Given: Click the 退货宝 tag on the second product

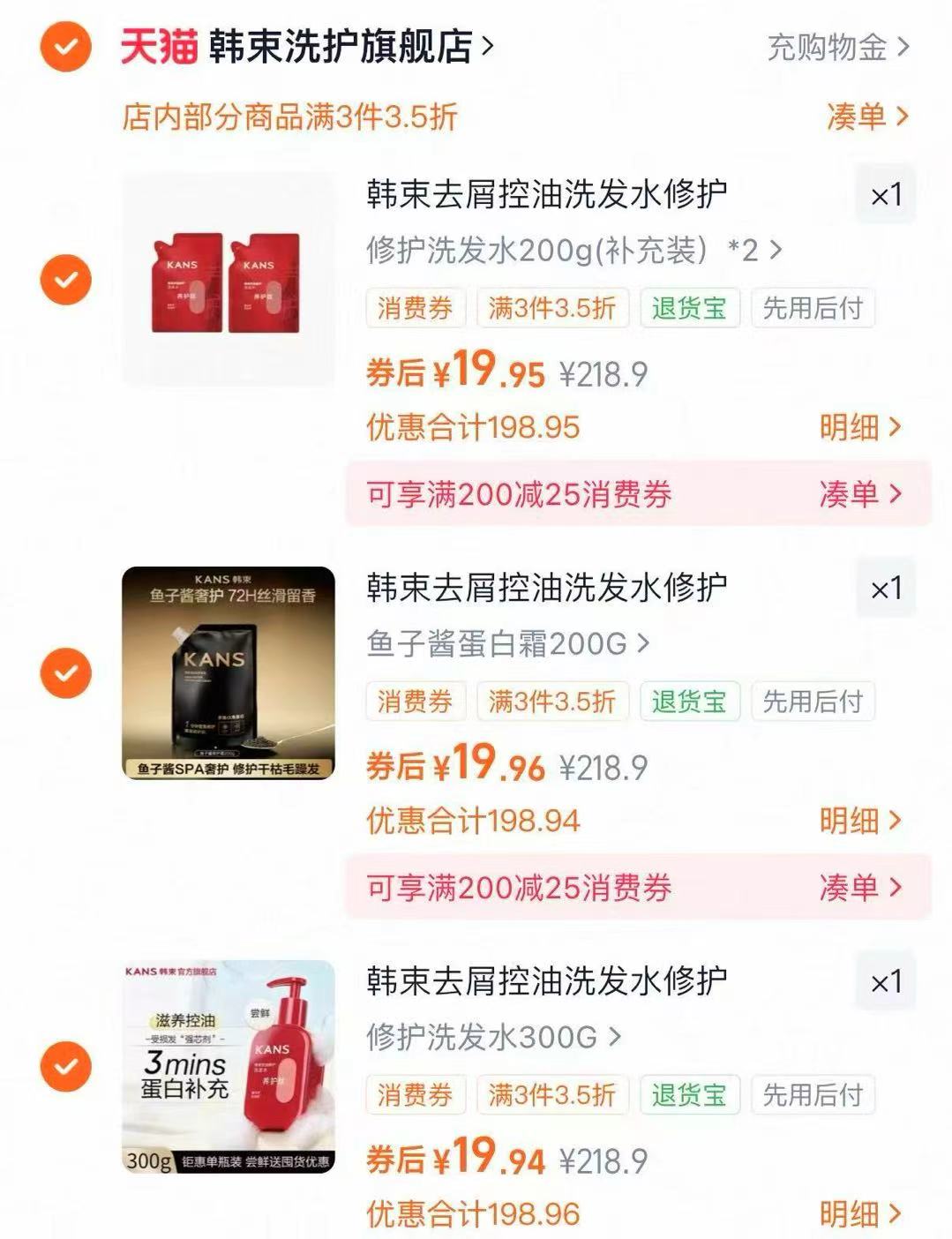Looking at the screenshot, I should (688, 702).
